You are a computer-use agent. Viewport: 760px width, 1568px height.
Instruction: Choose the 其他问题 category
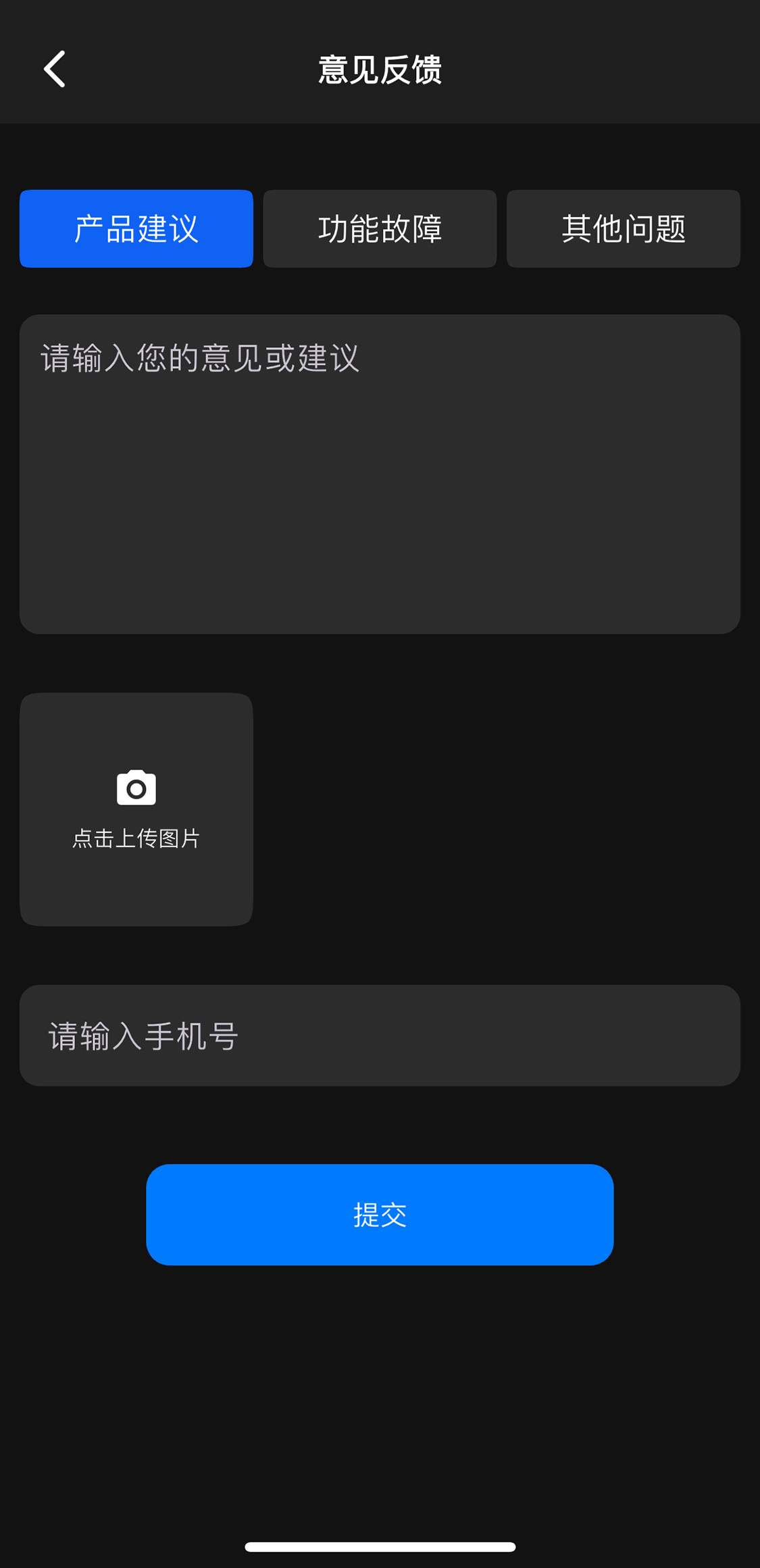[623, 229]
